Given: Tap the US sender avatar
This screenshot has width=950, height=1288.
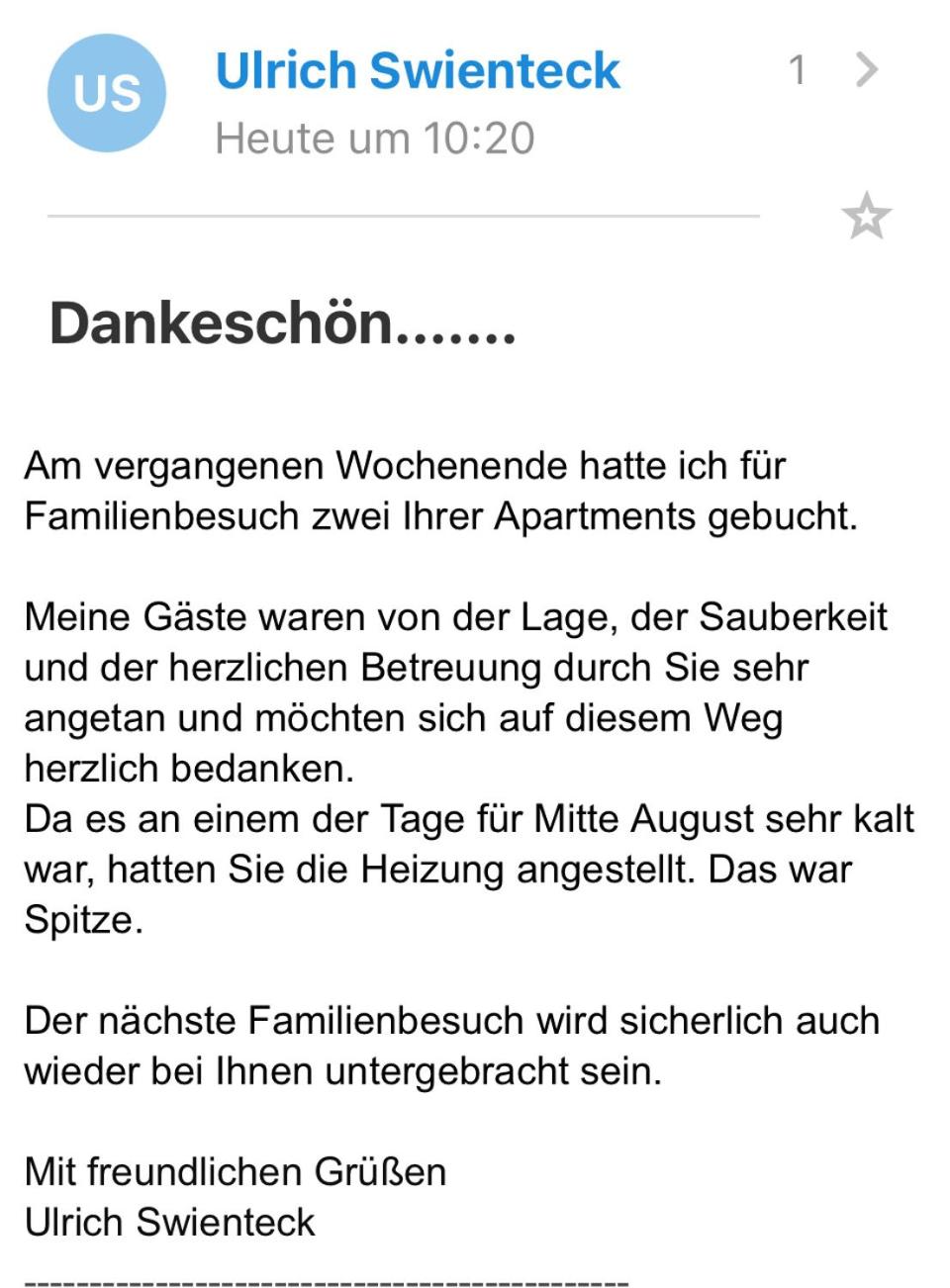Looking at the screenshot, I should coord(107,93).
